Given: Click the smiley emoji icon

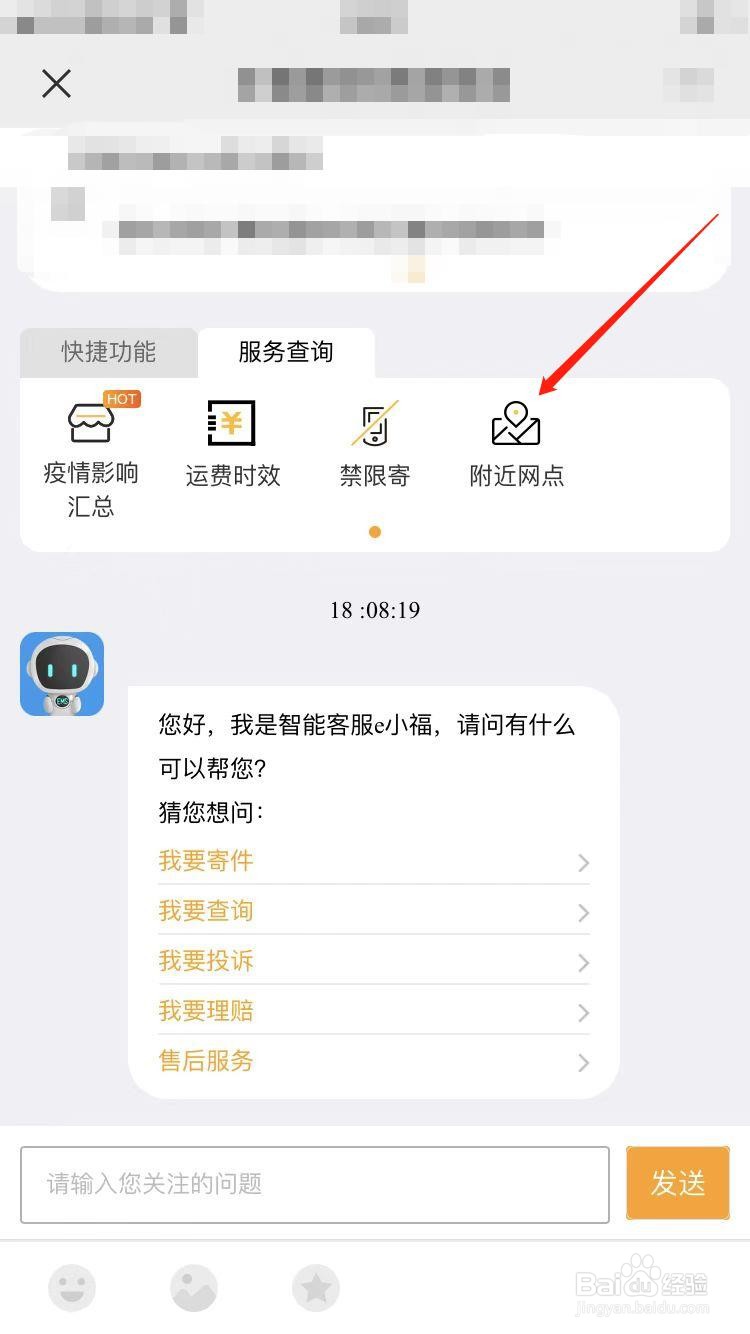Looking at the screenshot, I should [x=71, y=1288].
